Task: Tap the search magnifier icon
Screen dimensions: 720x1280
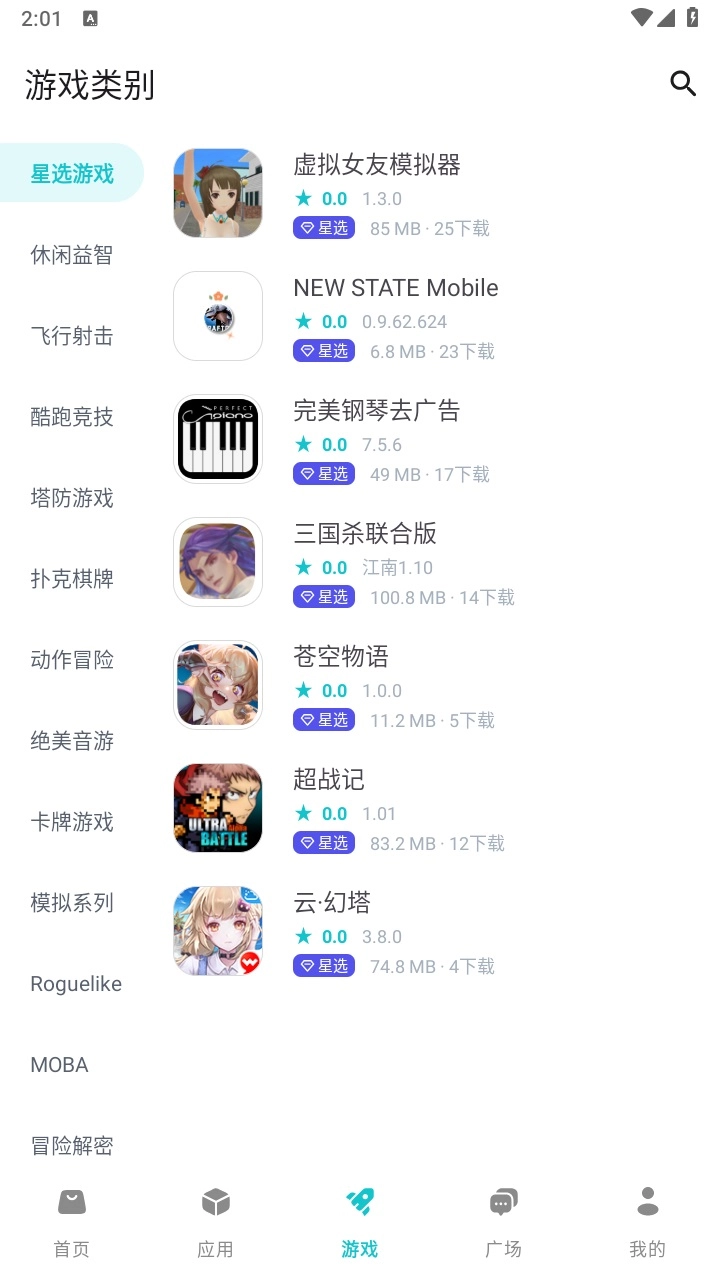Action: [x=684, y=84]
